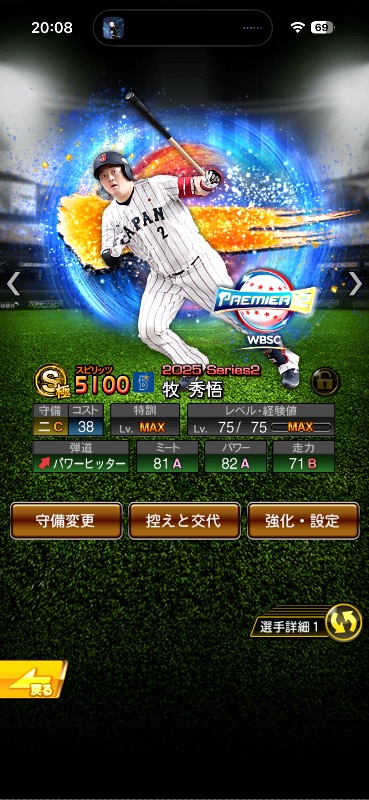Tap the 守備変更 button

(66, 520)
